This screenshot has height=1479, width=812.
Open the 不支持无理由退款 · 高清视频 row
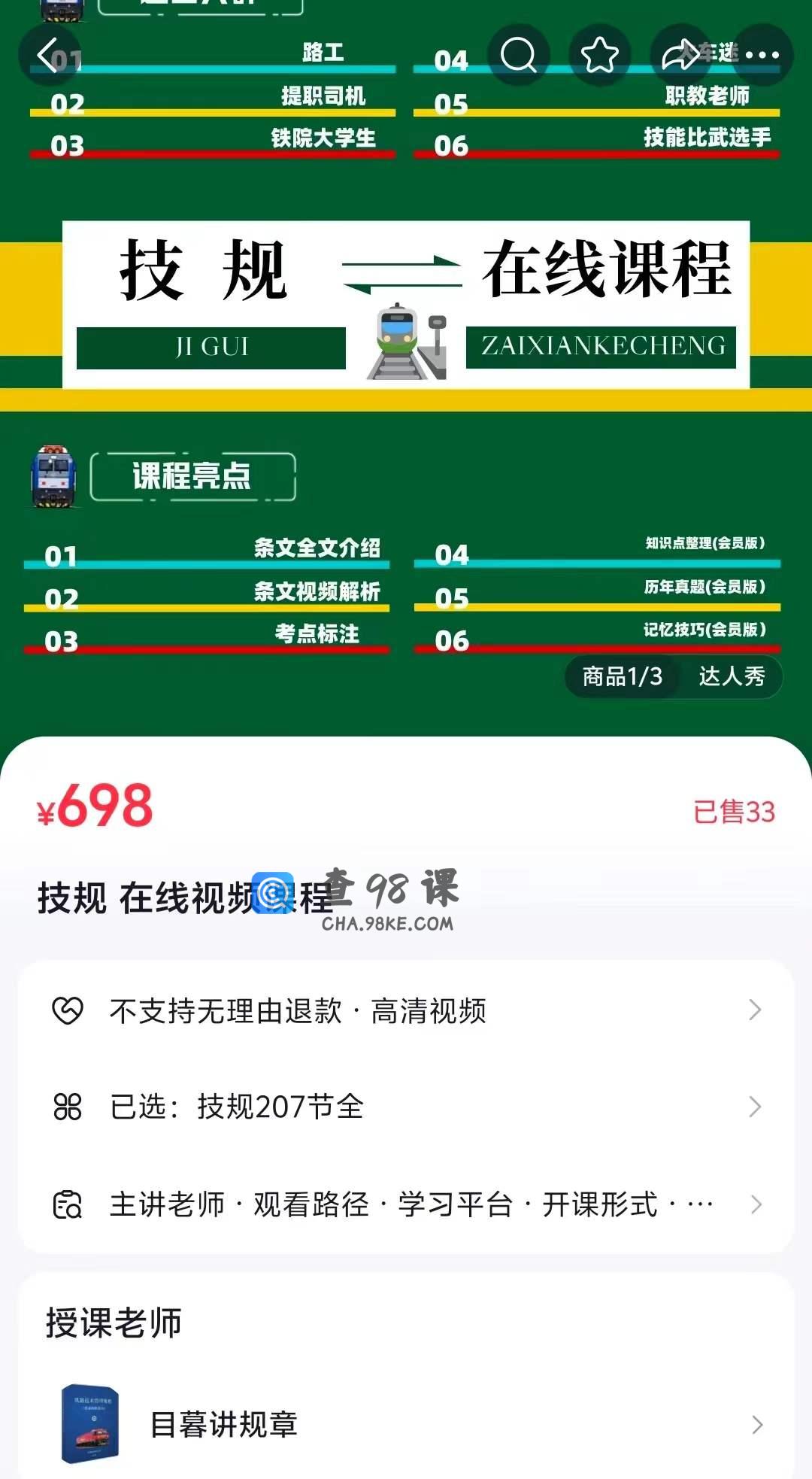pos(406,1010)
